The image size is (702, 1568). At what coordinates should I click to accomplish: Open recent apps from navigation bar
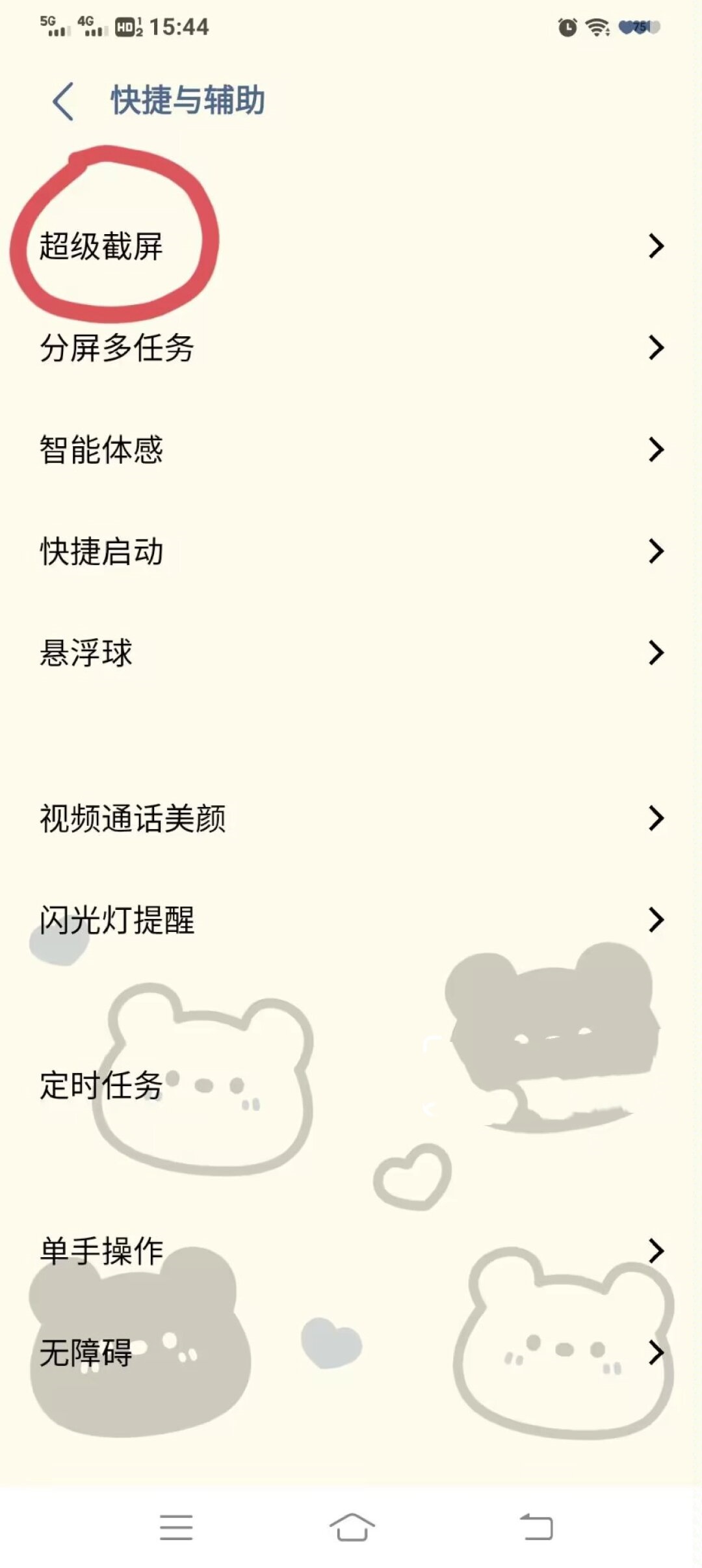coord(176,1527)
